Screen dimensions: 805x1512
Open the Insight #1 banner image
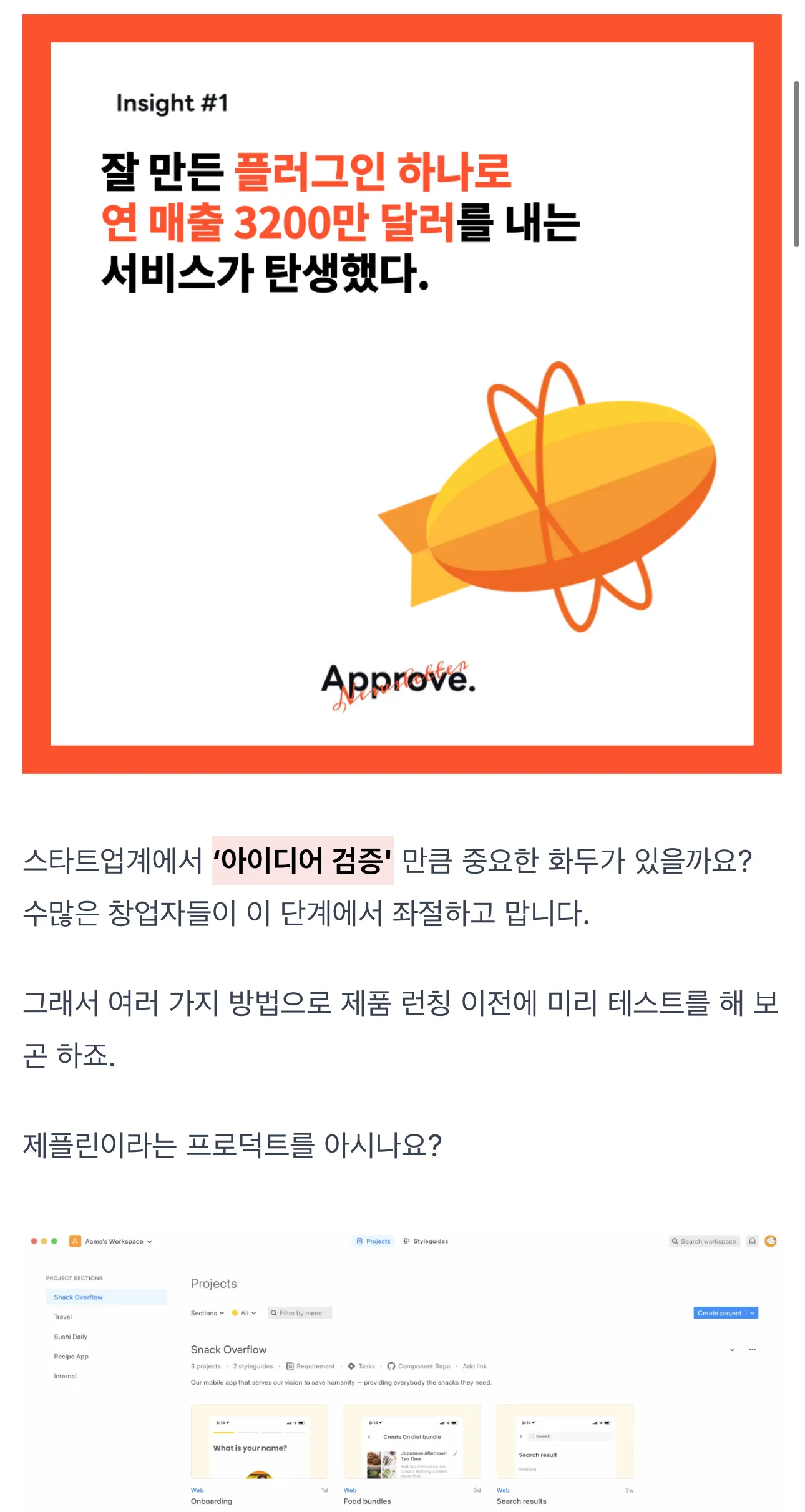coord(402,394)
